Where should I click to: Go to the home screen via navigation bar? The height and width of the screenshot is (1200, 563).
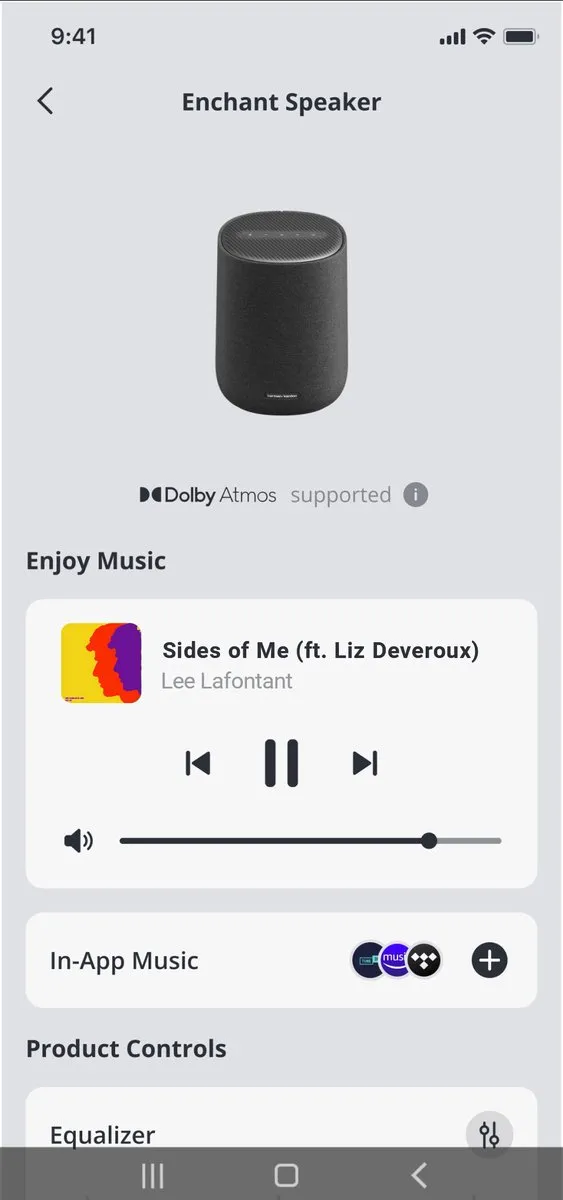point(286,1176)
